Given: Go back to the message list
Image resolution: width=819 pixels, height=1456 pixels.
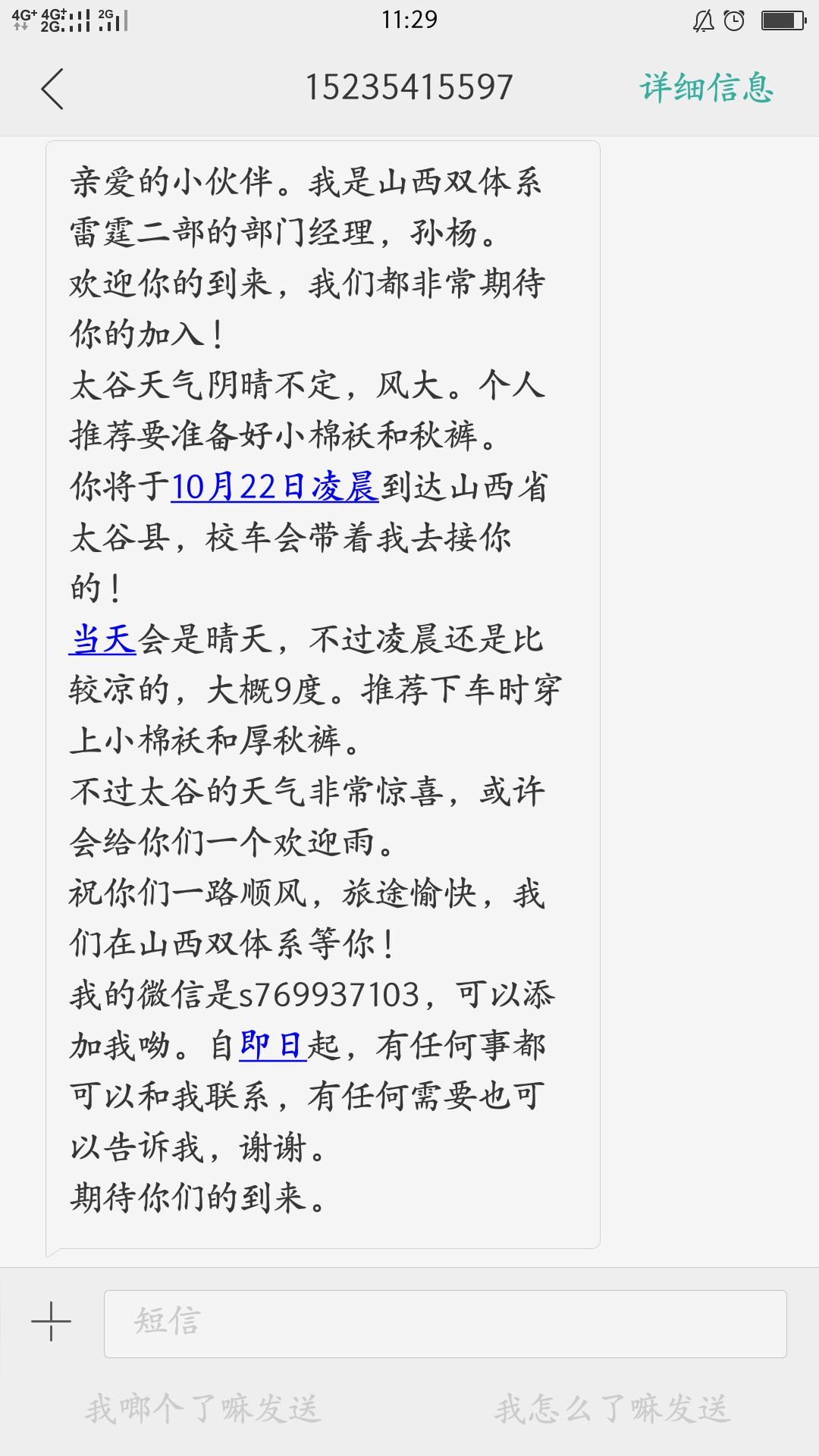Looking at the screenshot, I should pyautogui.click(x=52, y=89).
